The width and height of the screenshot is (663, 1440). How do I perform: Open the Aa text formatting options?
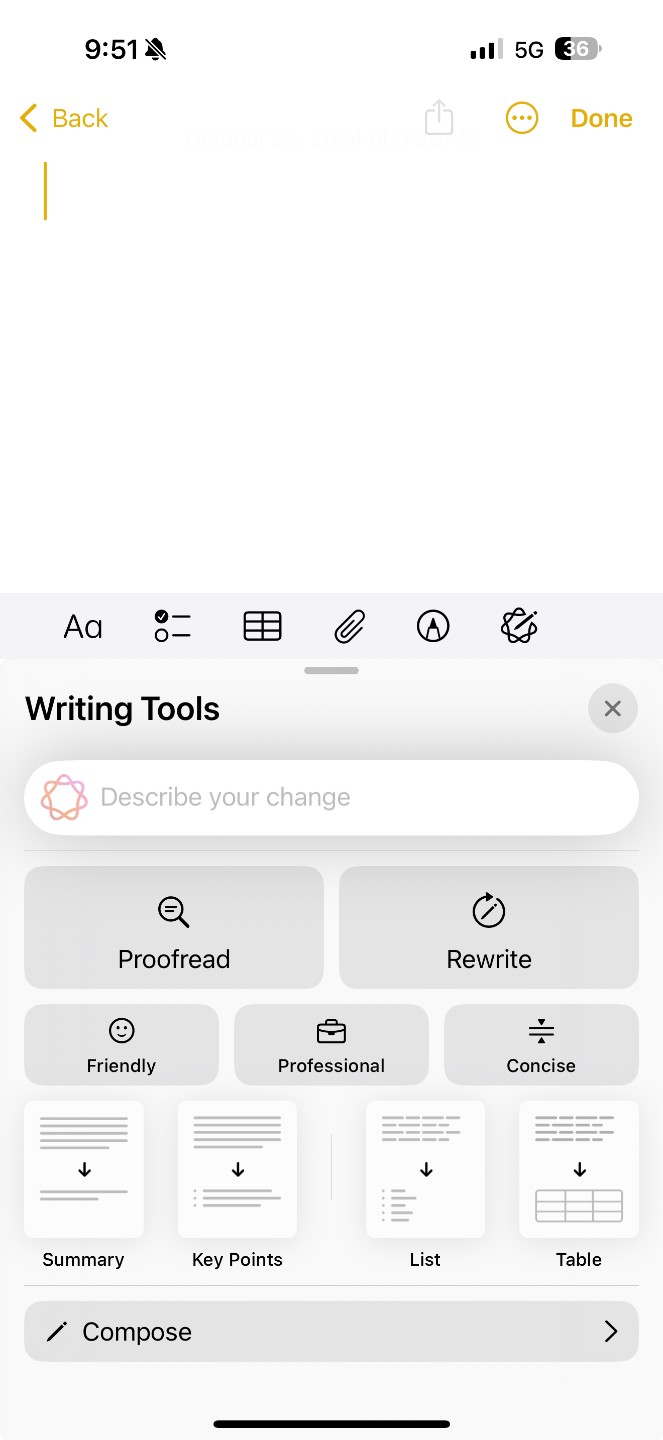click(83, 627)
